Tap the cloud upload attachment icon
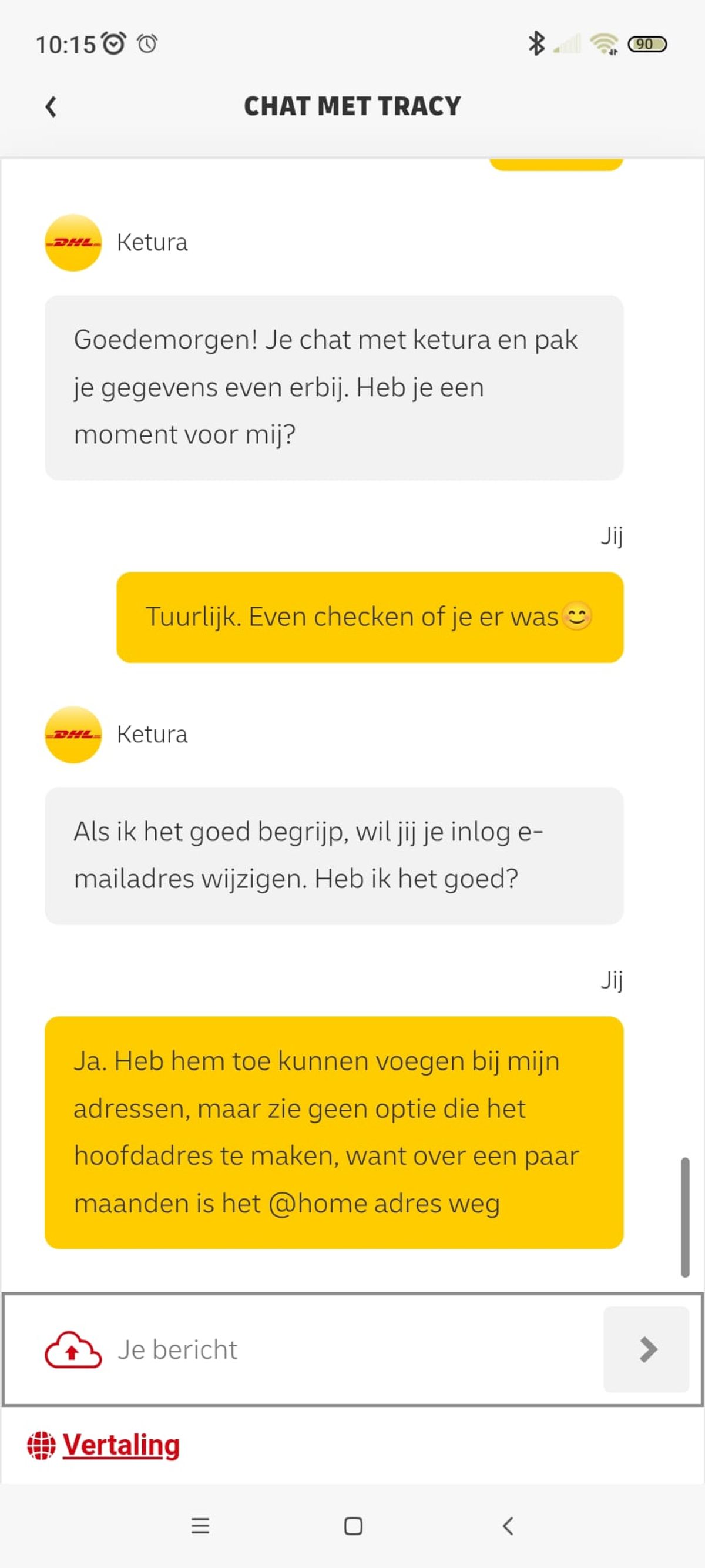The width and height of the screenshot is (705, 1568). click(73, 1349)
